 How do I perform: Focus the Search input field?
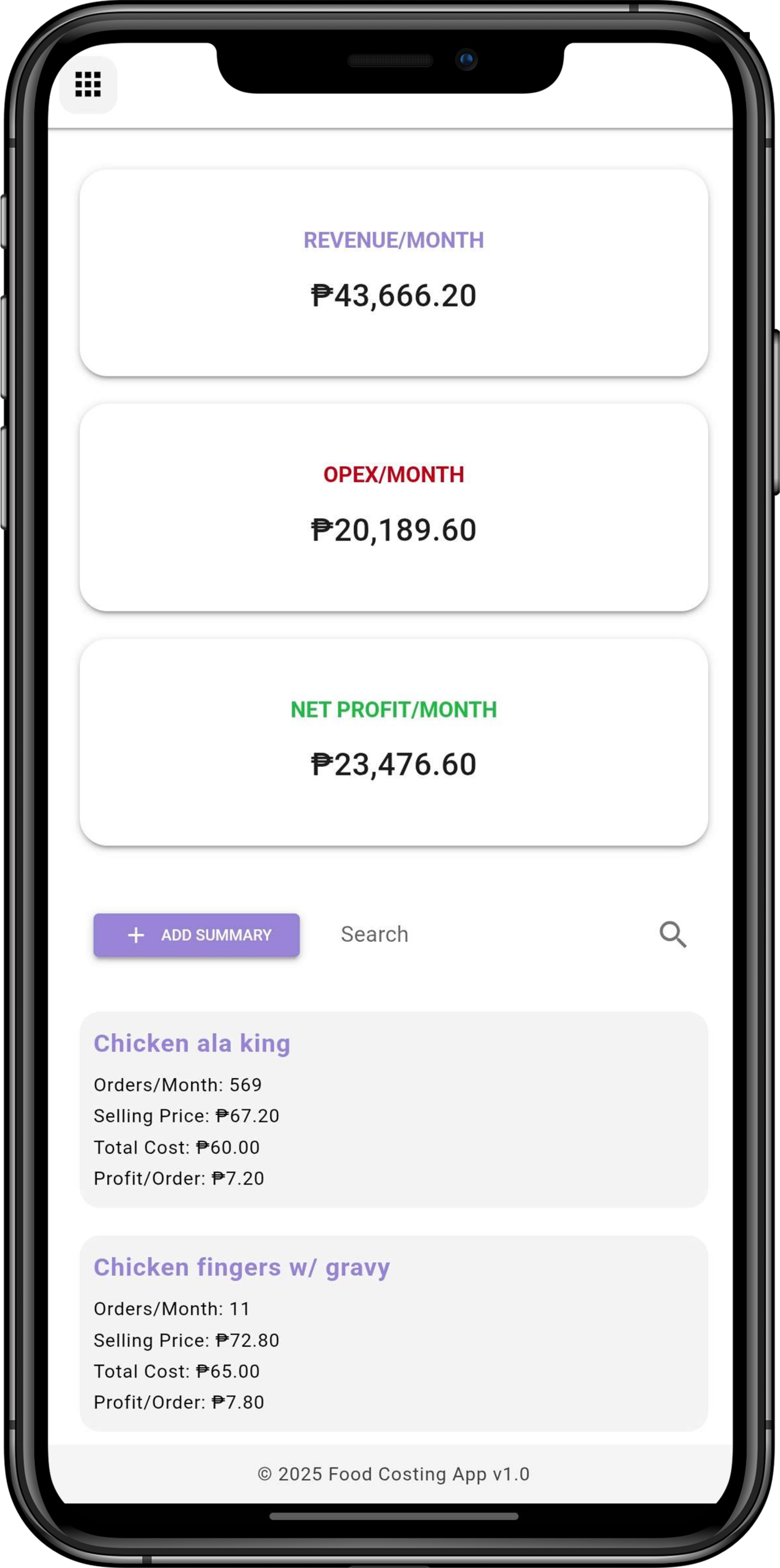487,934
